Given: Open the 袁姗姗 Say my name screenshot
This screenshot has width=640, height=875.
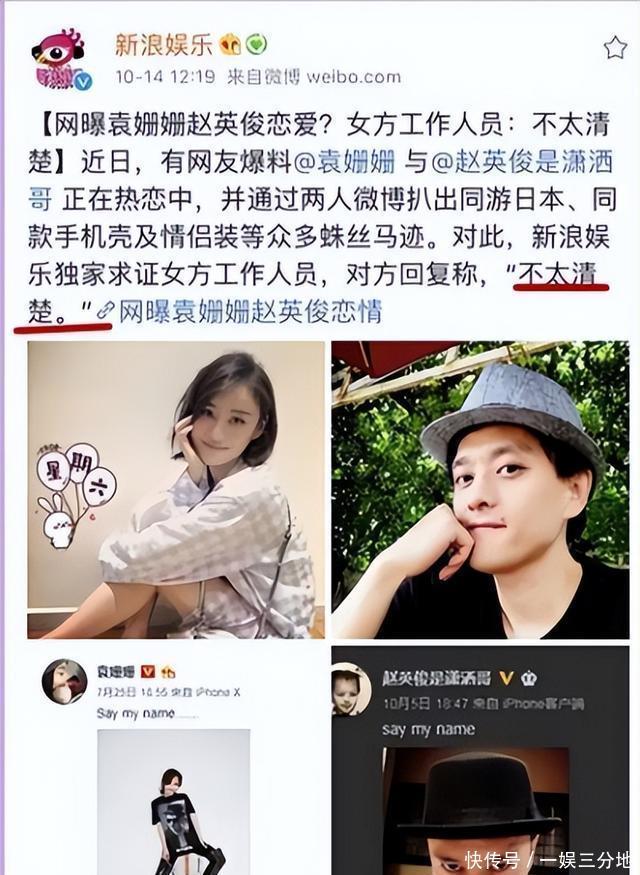Looking at the screenshot, I should 176,760.
